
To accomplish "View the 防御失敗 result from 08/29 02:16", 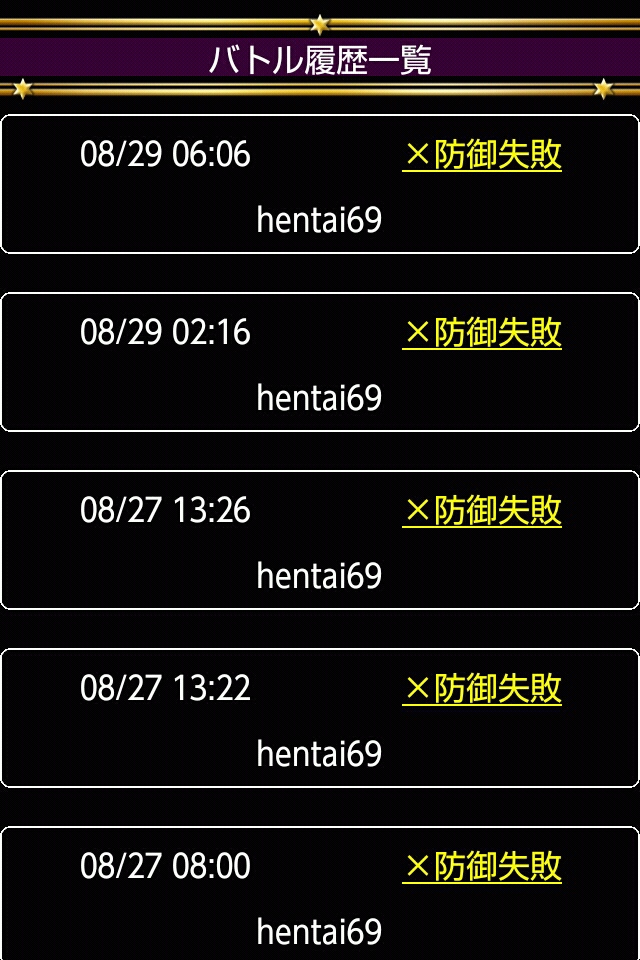I will point(482,334).
